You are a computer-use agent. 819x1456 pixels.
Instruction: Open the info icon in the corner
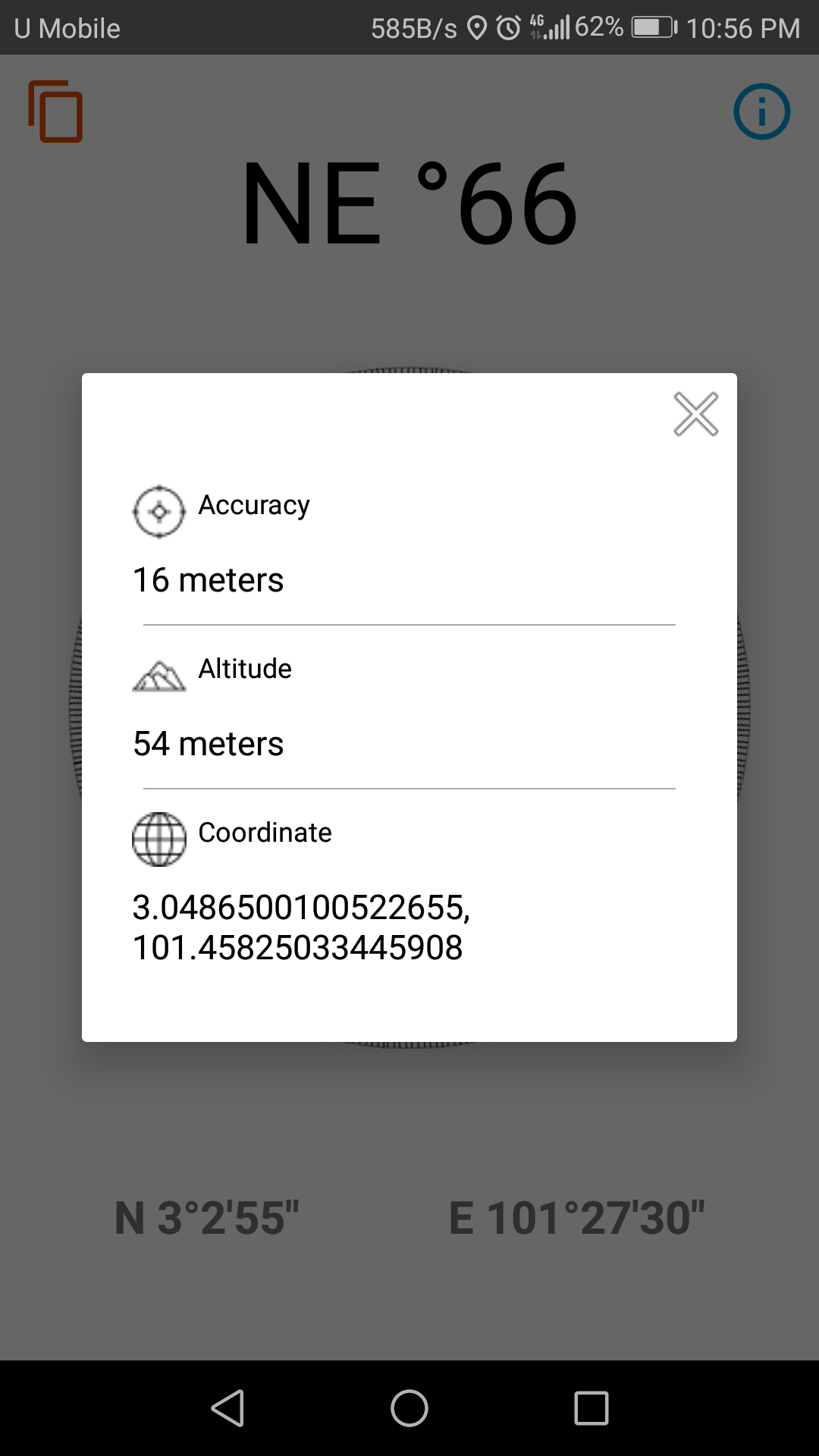pyautogui.click(x=761, y=111)
